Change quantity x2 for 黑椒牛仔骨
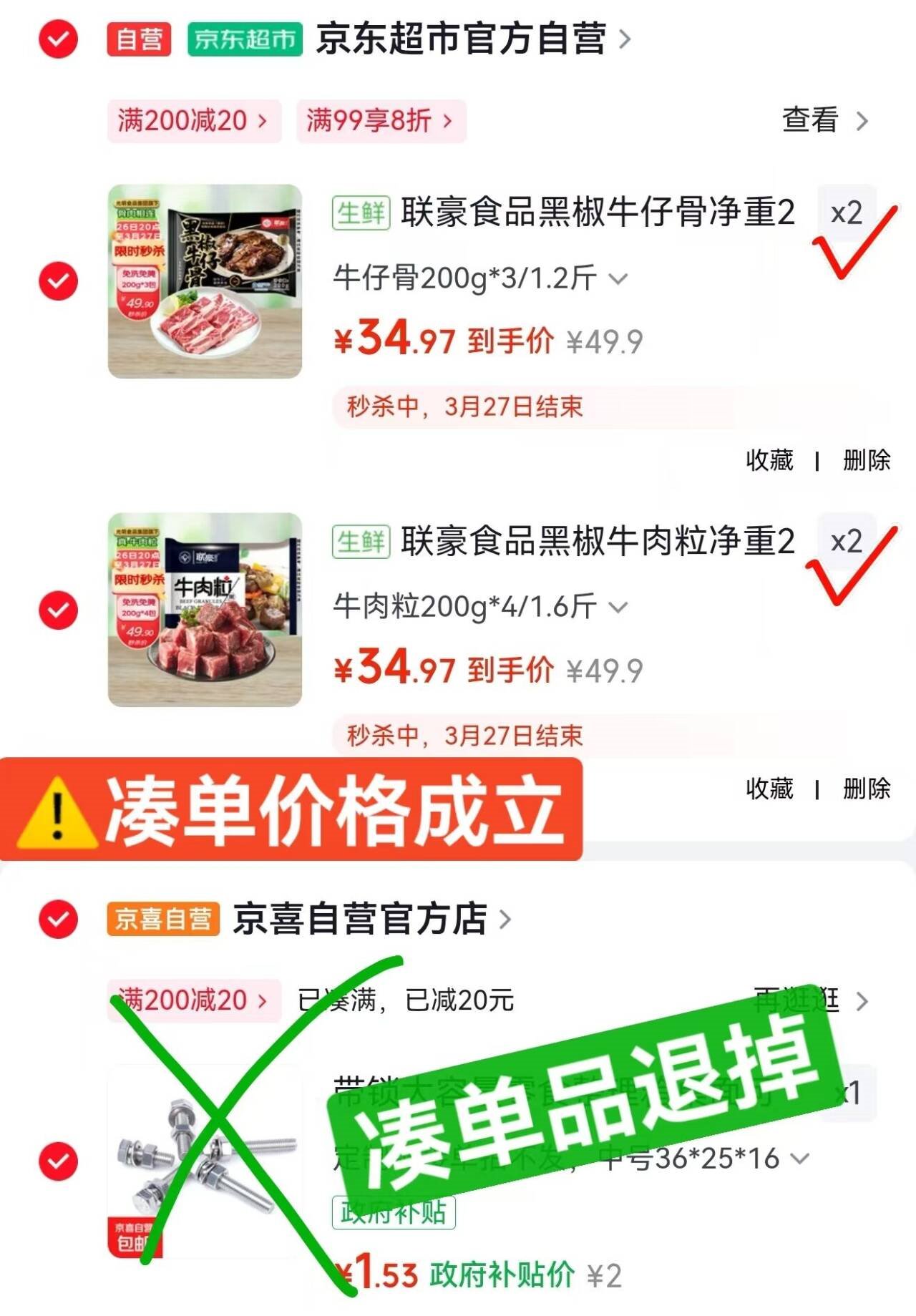Image resolution: width=916 pixels, height=1316 pixels. [x=846, y=213]
